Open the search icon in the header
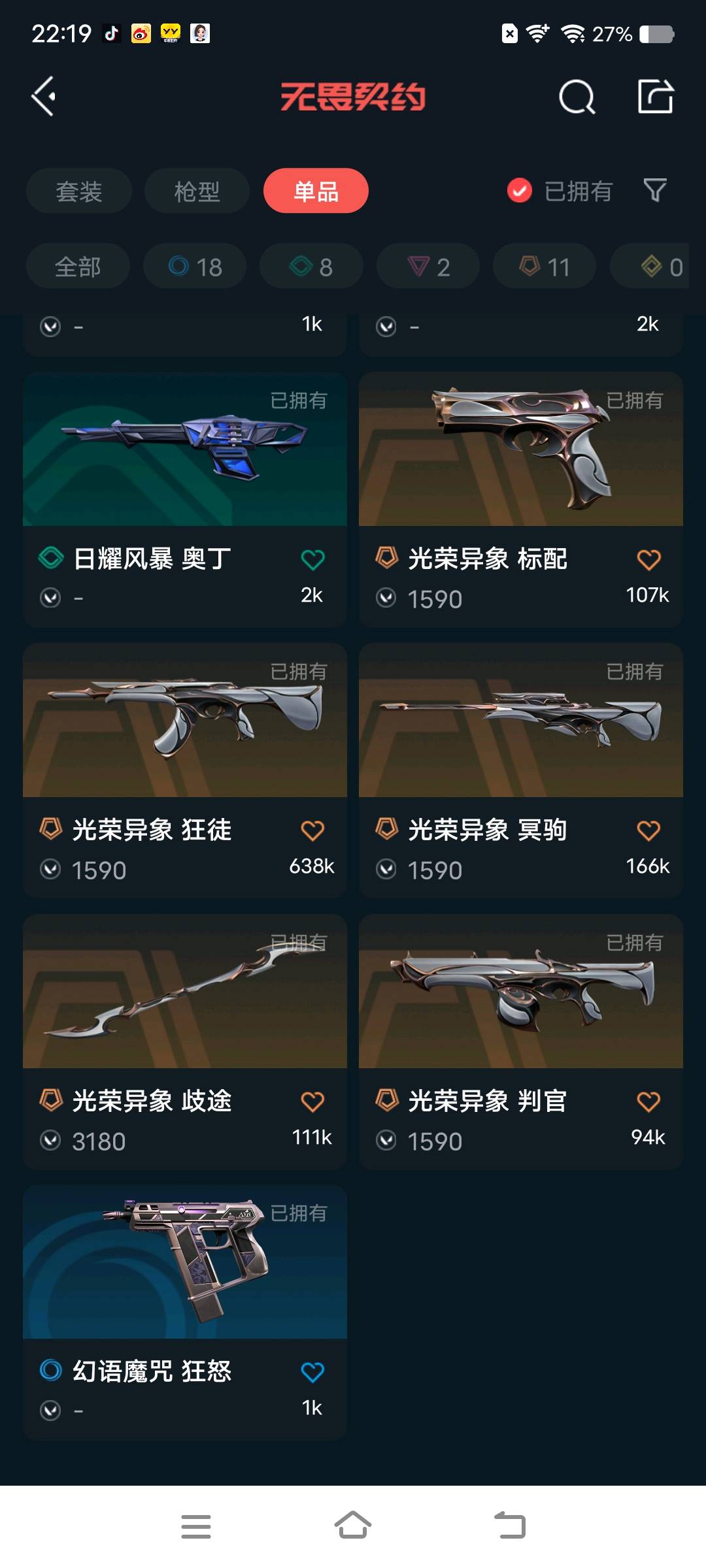The image size is (706, 1568). pyautogui.click(x=577, y=97)
